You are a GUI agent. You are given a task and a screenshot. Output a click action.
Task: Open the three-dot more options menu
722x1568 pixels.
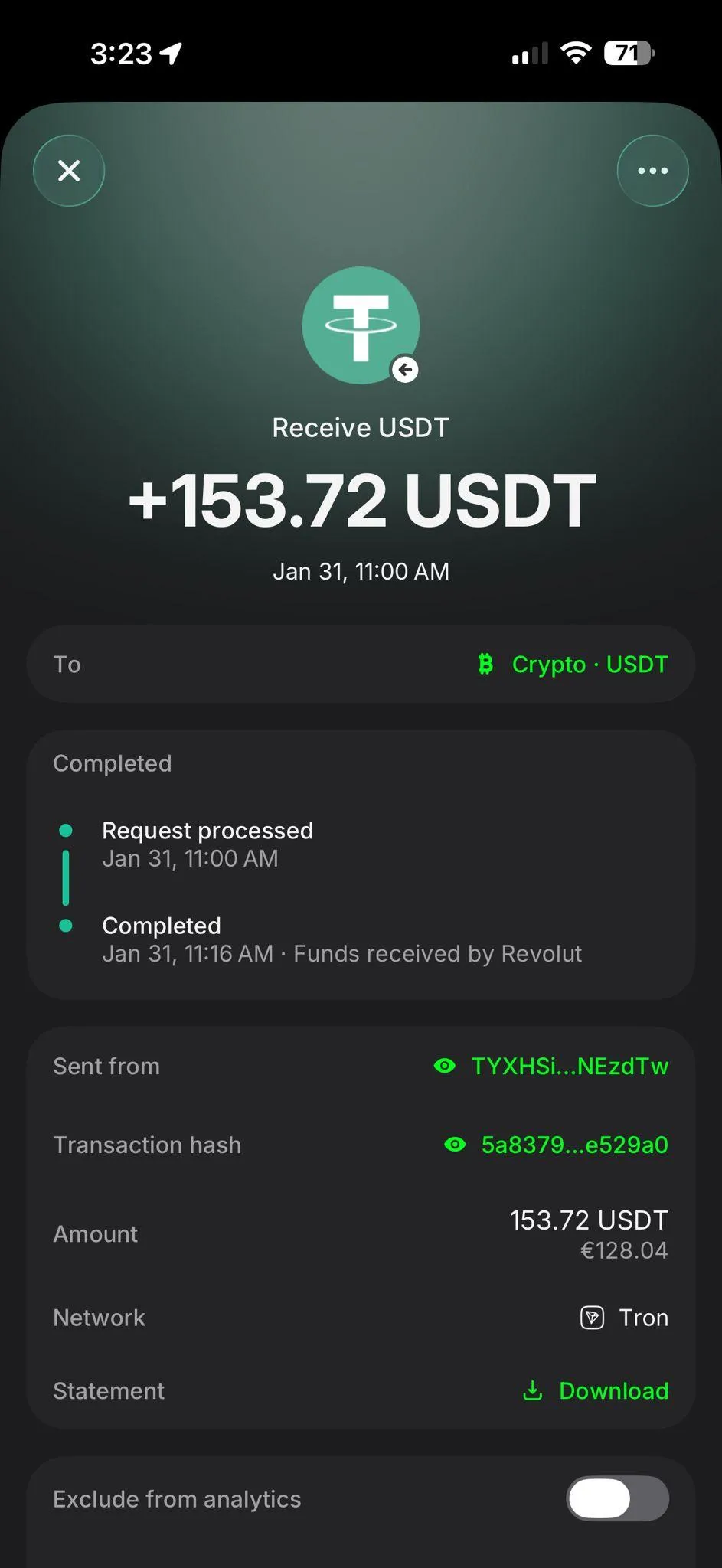click(x=652, y=171)
